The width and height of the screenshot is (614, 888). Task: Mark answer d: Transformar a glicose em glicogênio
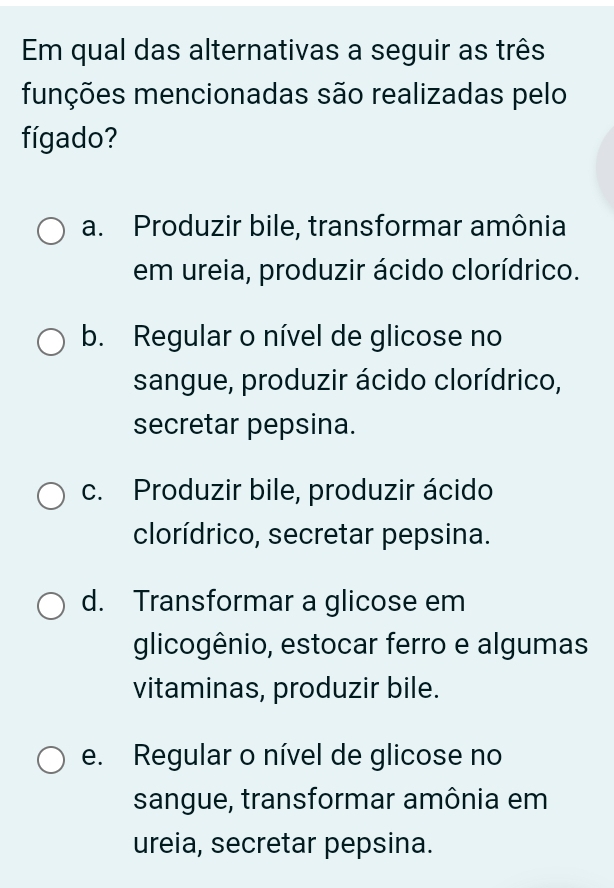click(51, 607)
